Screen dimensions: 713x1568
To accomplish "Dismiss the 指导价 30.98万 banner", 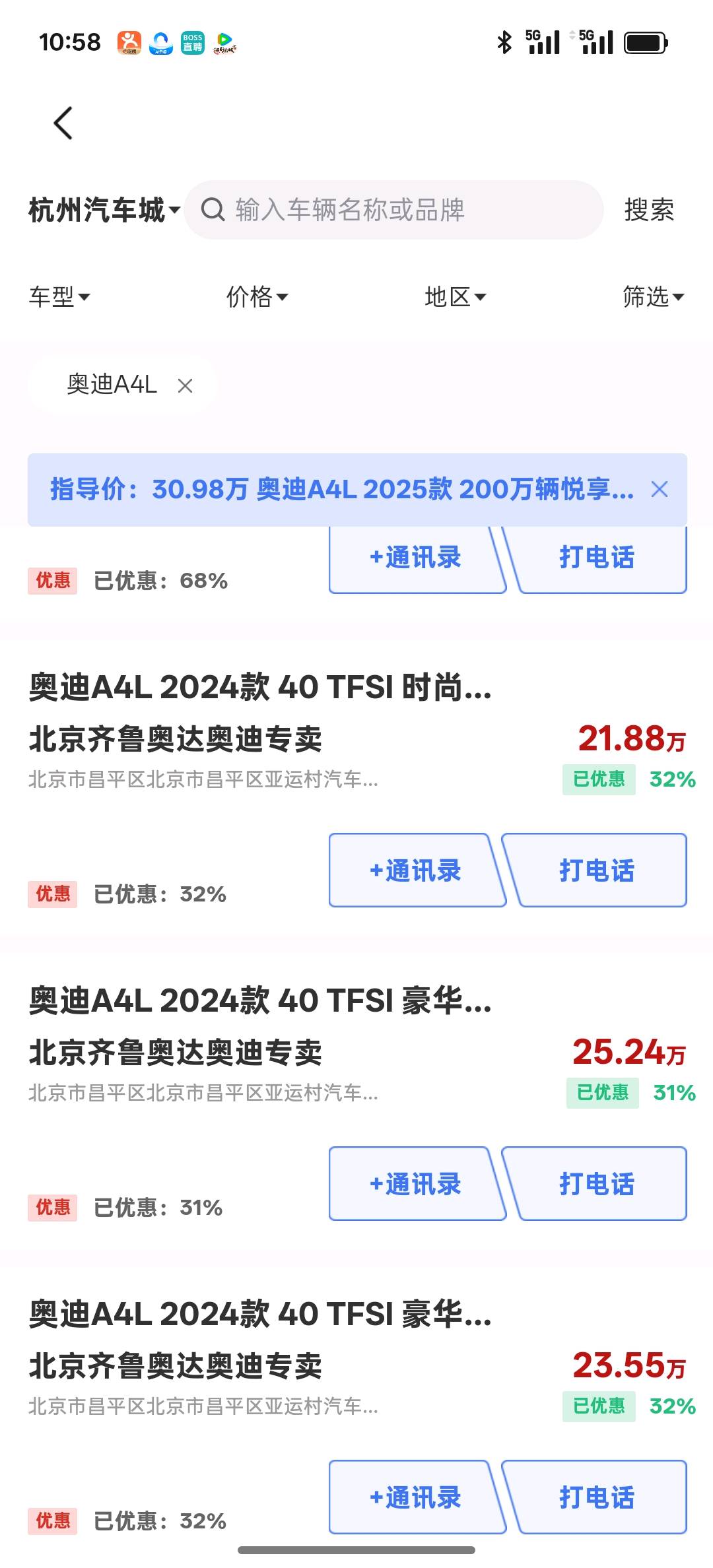I will point(660,490).
